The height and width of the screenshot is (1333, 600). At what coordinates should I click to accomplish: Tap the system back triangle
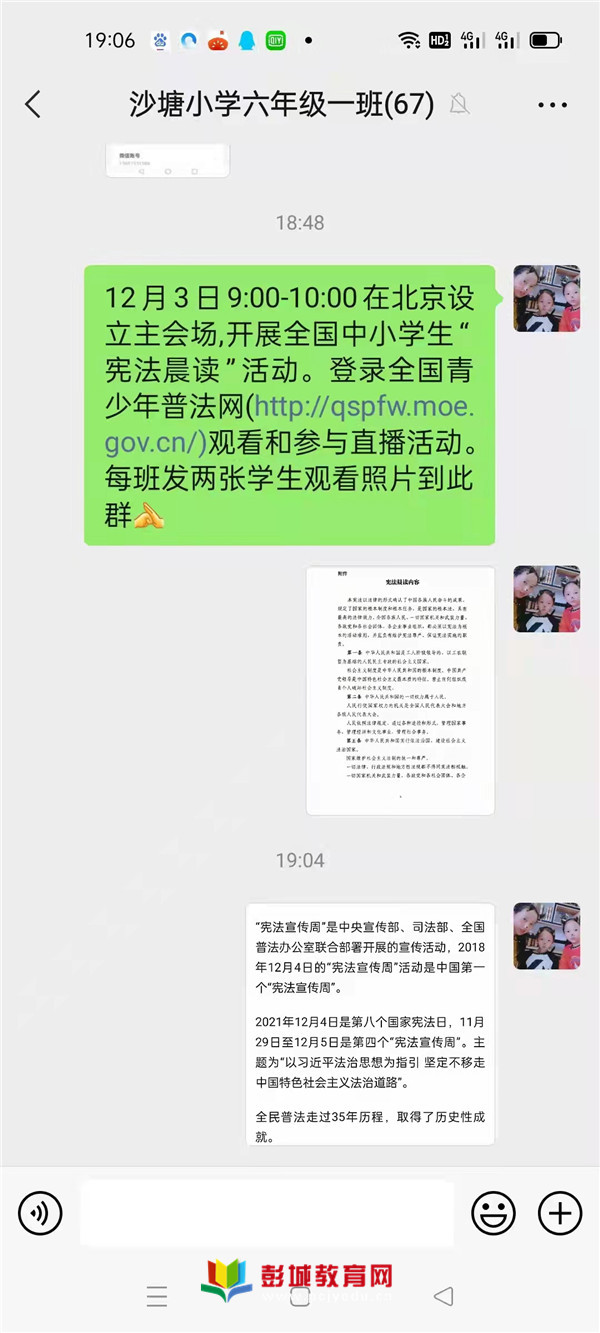pyautogui.click(x=443, y=1297)
